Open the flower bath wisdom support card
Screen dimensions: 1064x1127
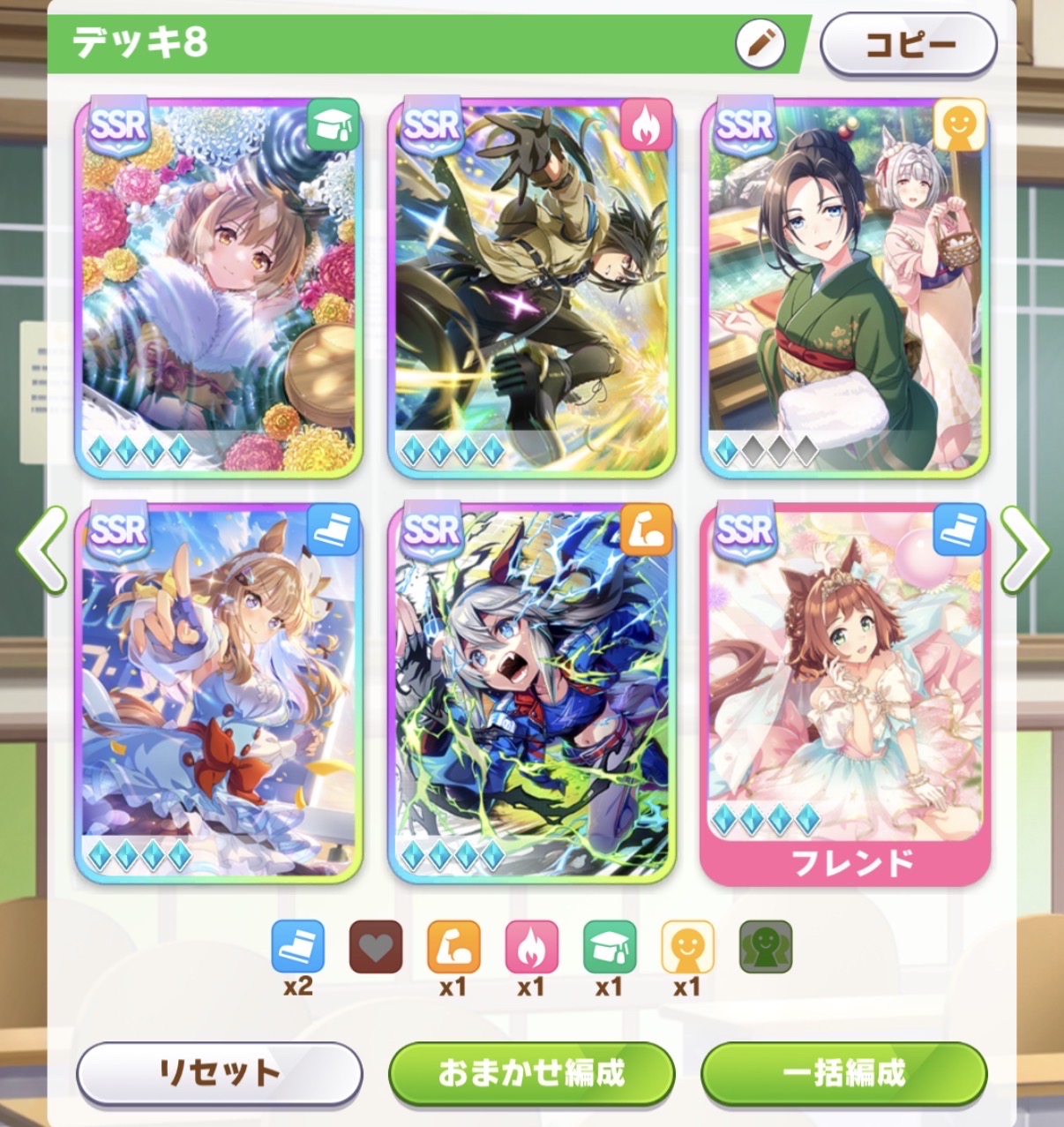(x=219, y=288)
